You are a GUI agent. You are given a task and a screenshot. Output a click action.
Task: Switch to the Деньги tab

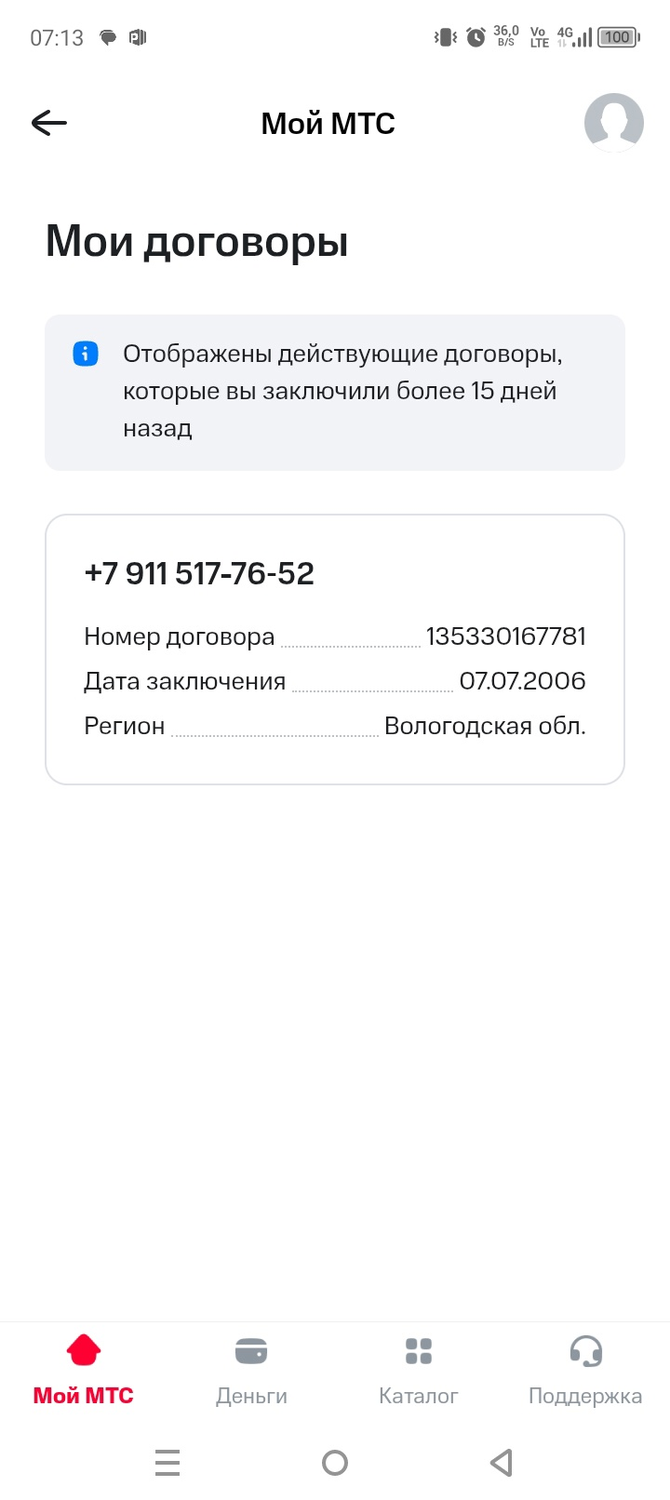pos(251,1370)
